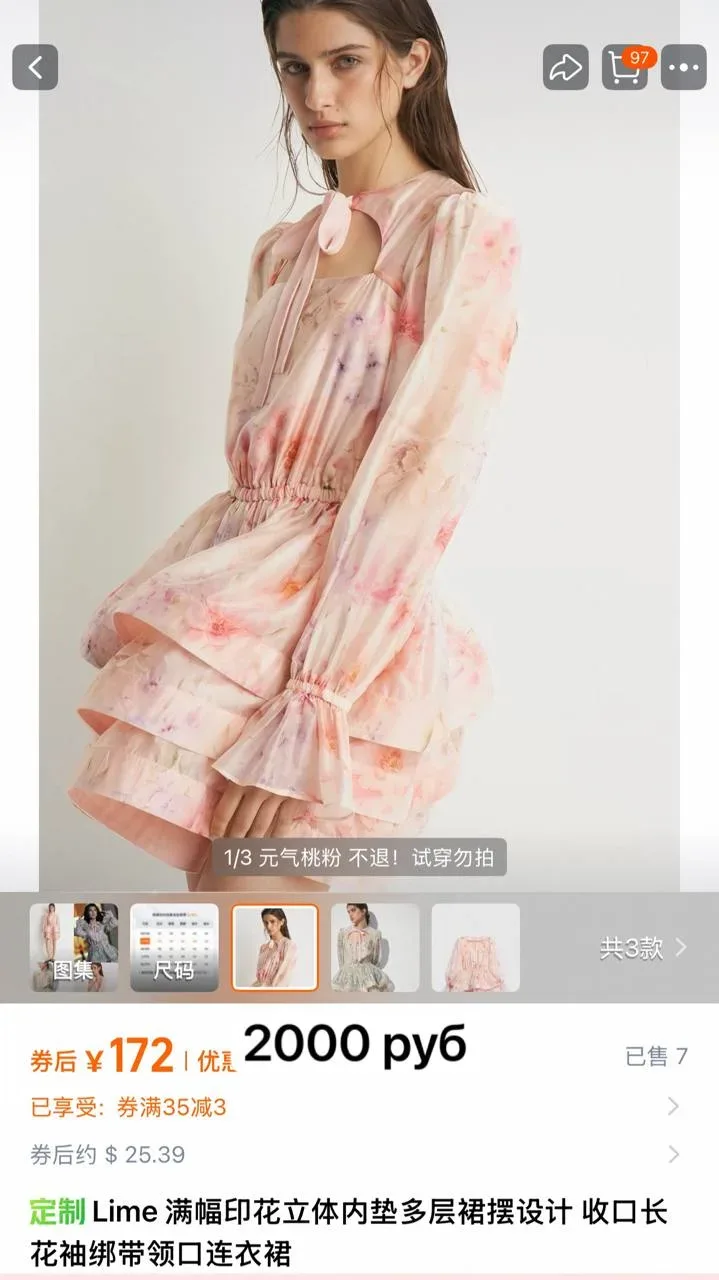Select the flat-lay pink dress thumbnail
The height and width of the screenshot is (1280, 719).
coord(475,947)
